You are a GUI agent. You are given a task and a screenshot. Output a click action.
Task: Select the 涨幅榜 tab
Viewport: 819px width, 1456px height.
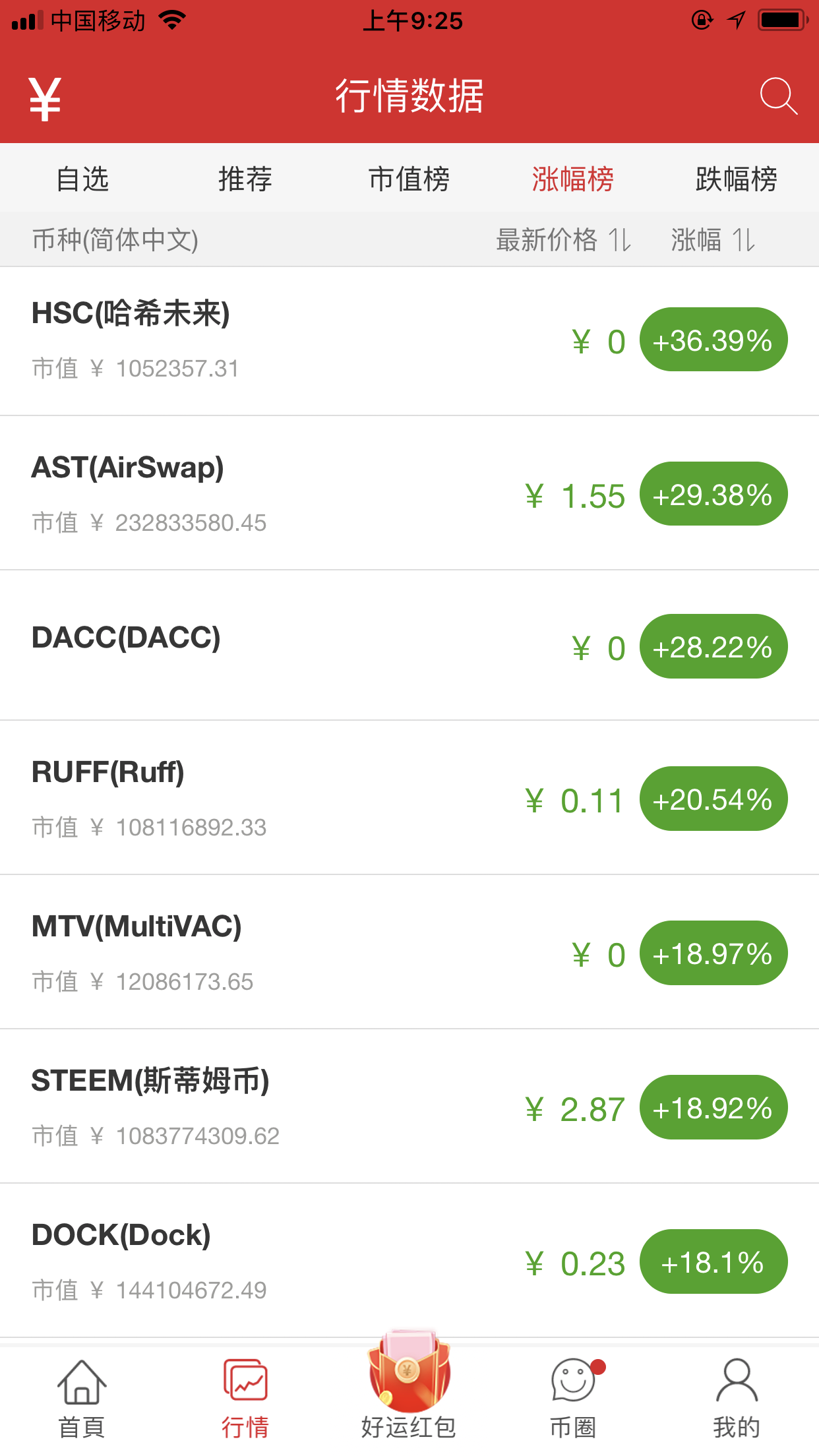click(x=572, y=179)
